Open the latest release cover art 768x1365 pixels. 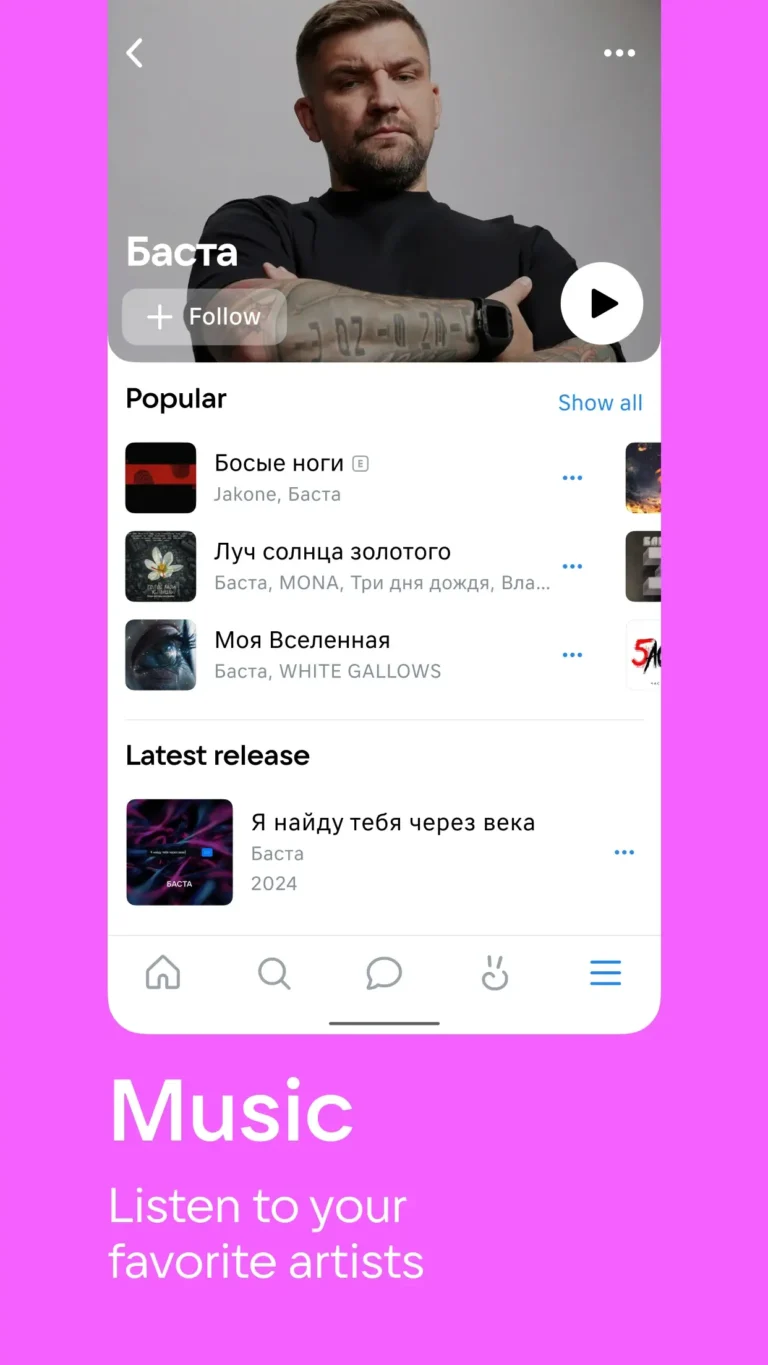click(179, 852)
